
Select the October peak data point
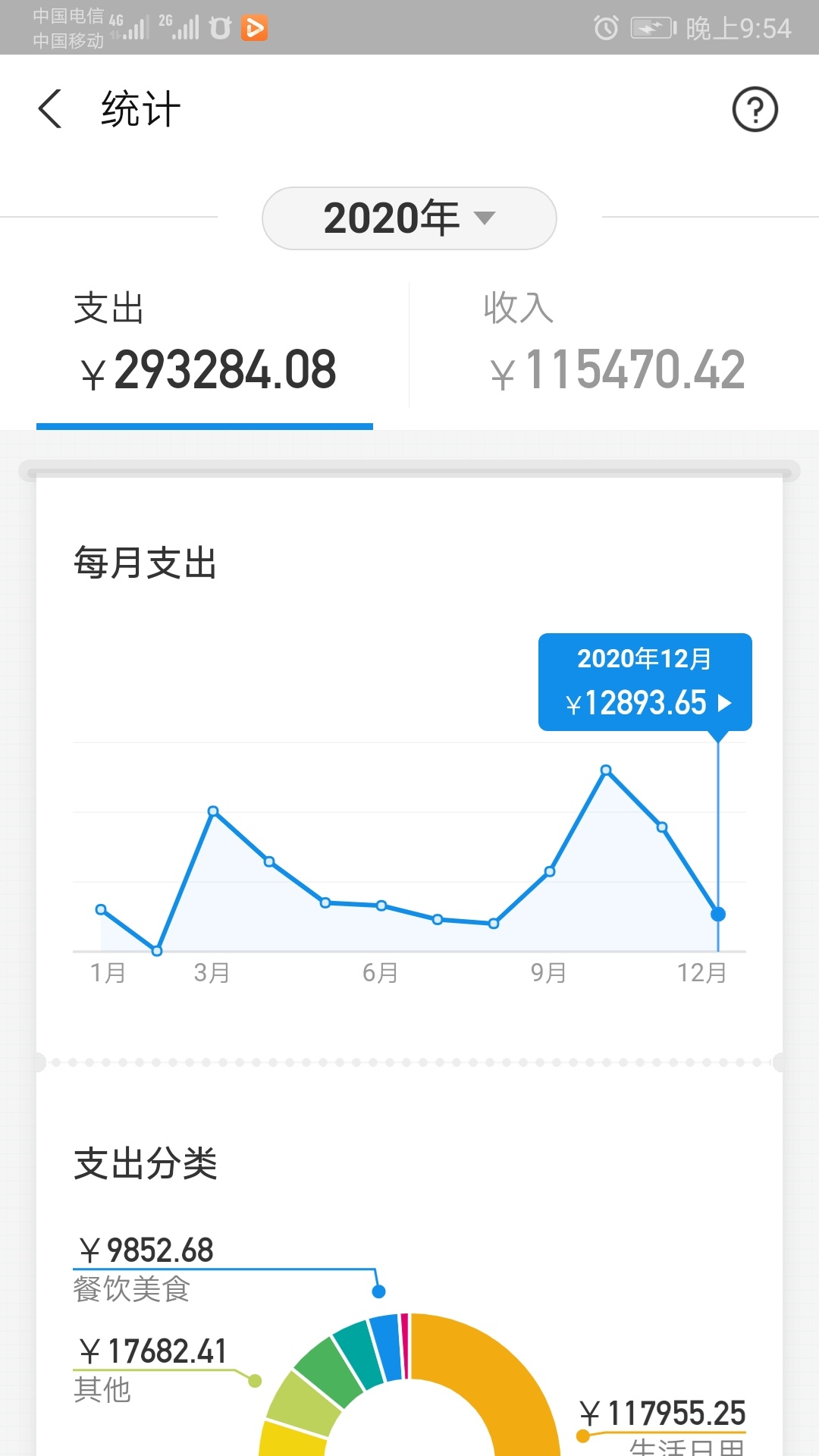[x=606, y=770]
